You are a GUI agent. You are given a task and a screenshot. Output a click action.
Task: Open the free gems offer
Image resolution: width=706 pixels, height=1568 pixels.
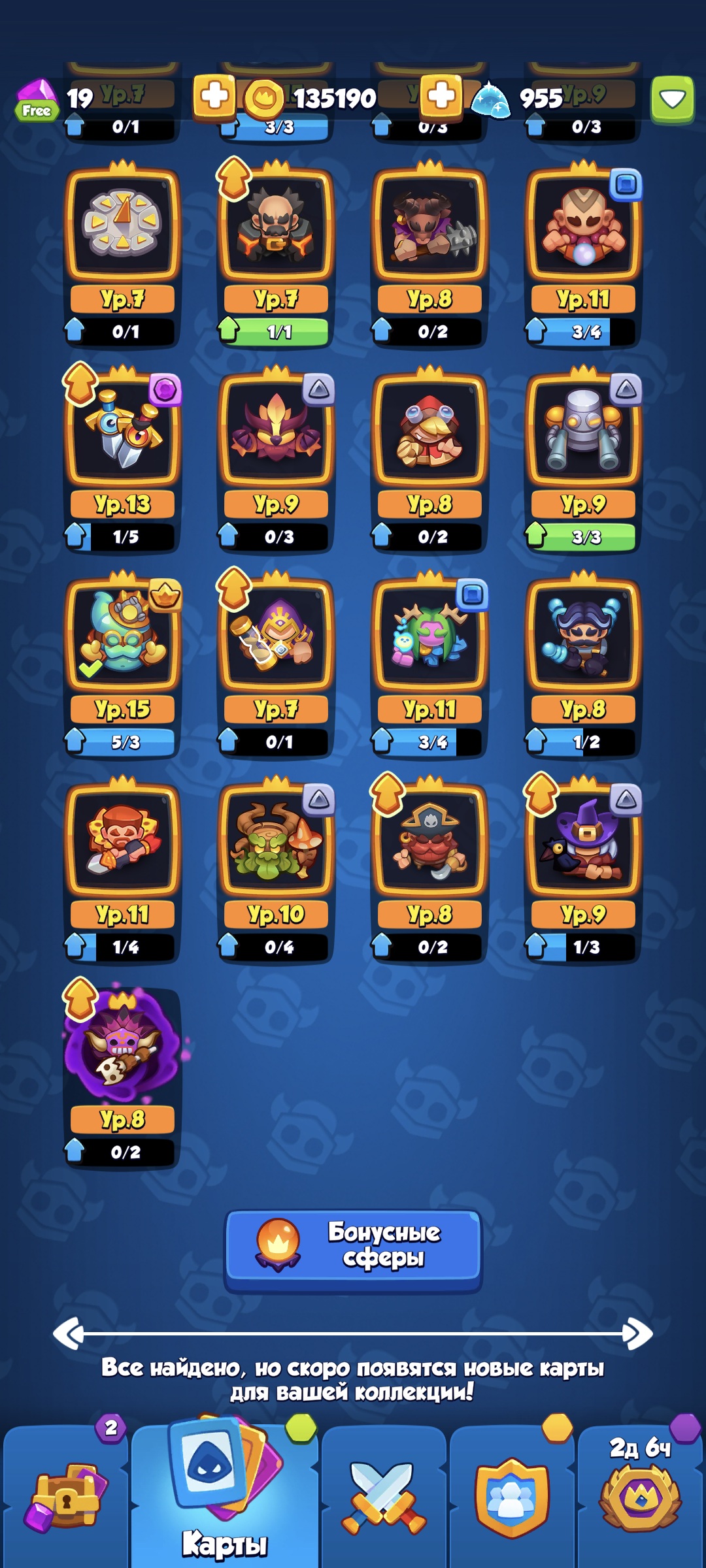click(x=37, y=100)
